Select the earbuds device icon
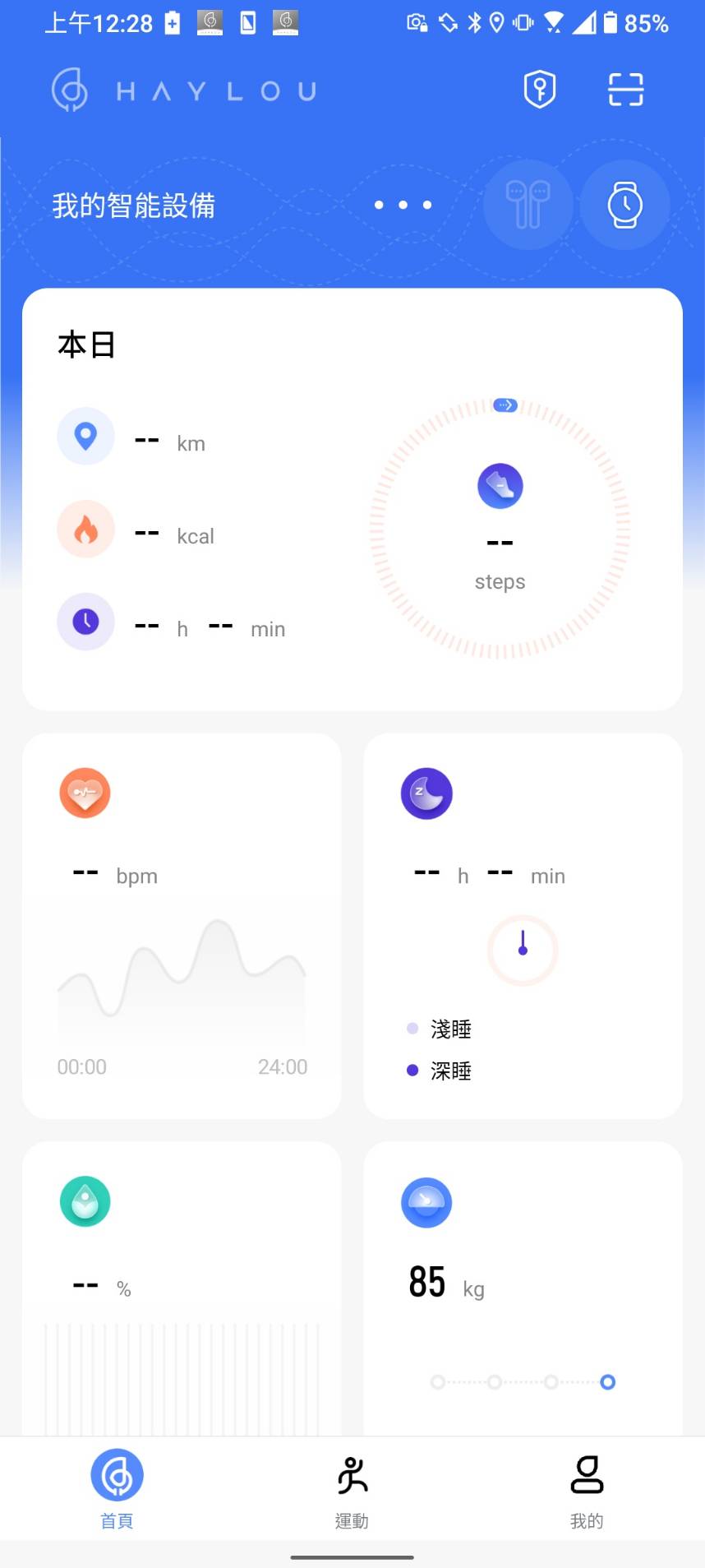The height and width of the screenshot is (1568, 705). [x=528, y=205]
